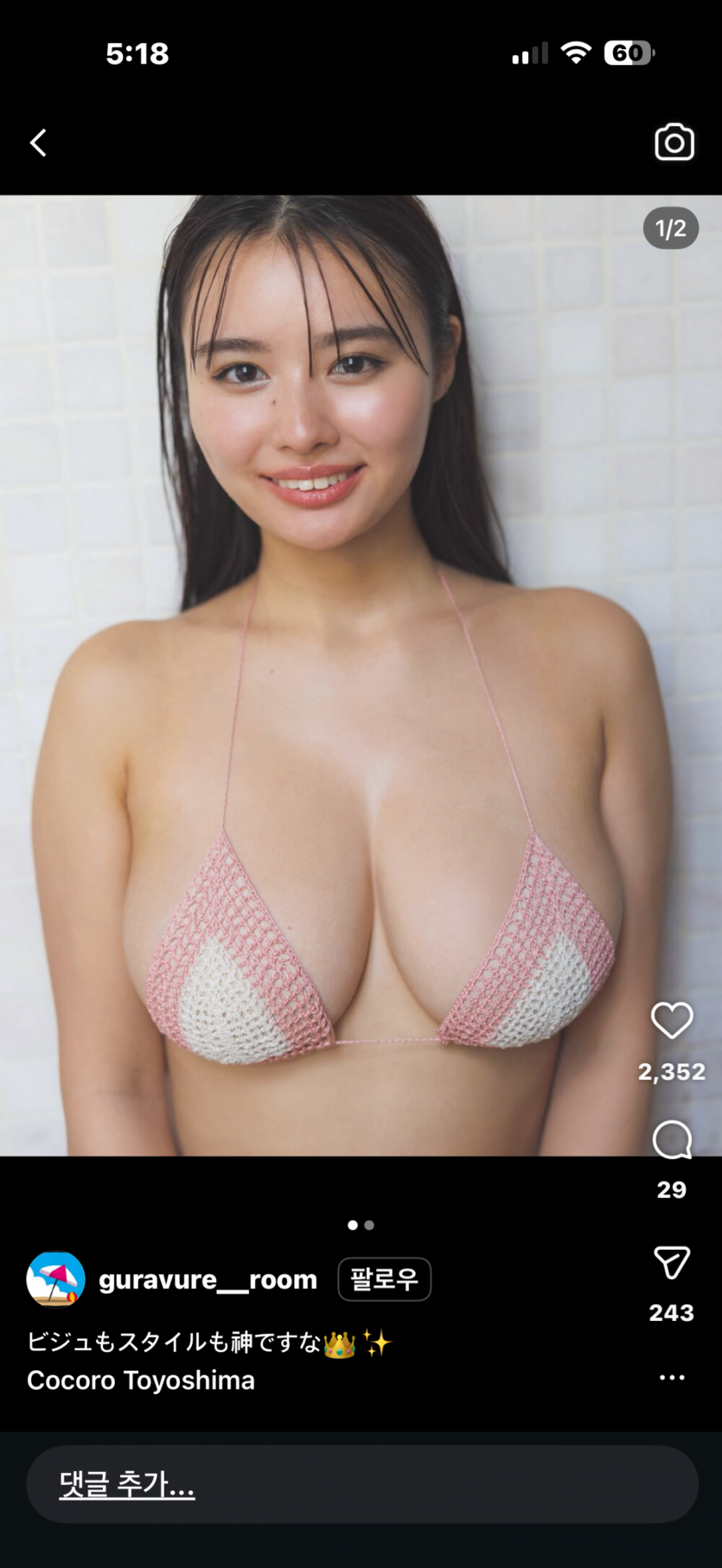Open the guravure__room profile

[208, 1279]
